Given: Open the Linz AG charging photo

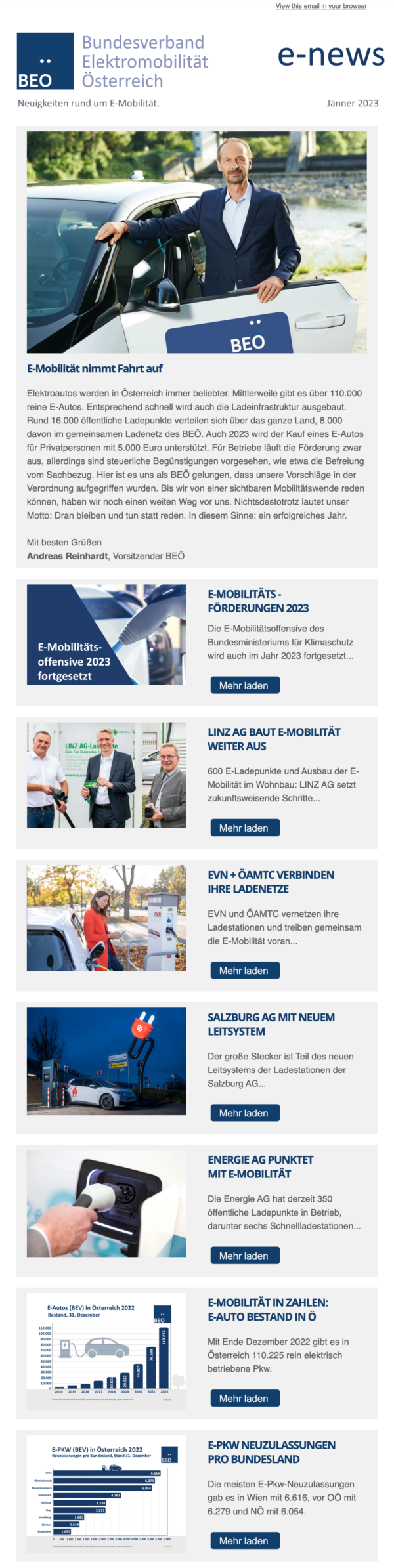Looking at the screenshot, I should coord(106,774).
